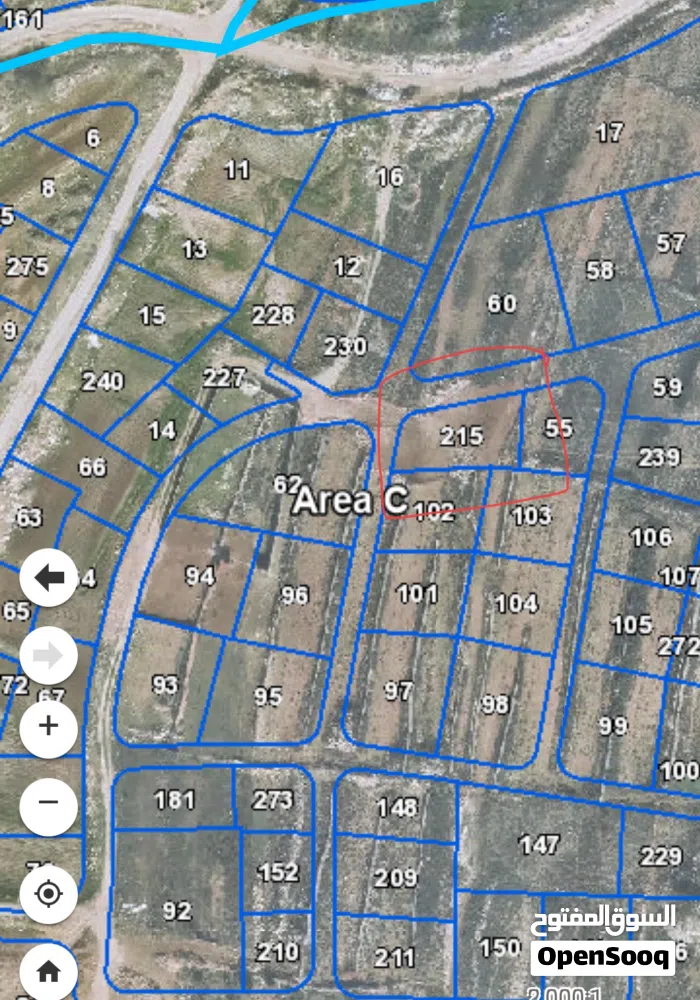Return to the map's home extent

(48, 969)
